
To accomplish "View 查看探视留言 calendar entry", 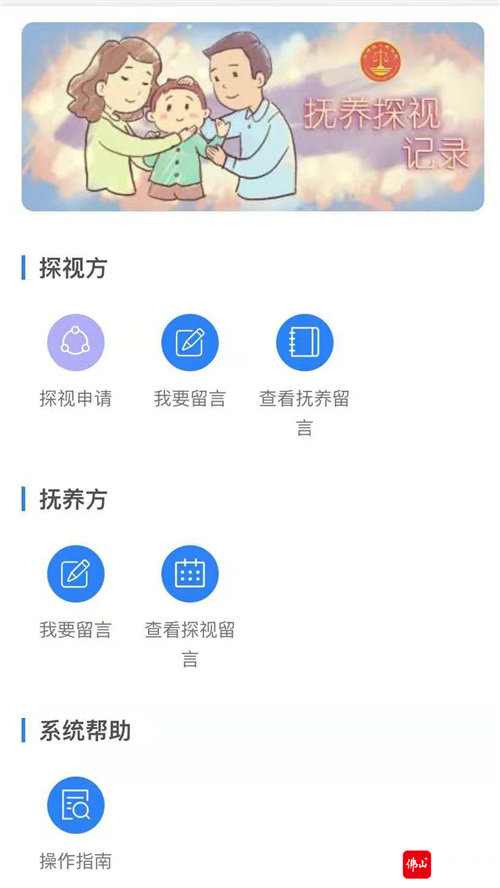I will click(190, 574).
